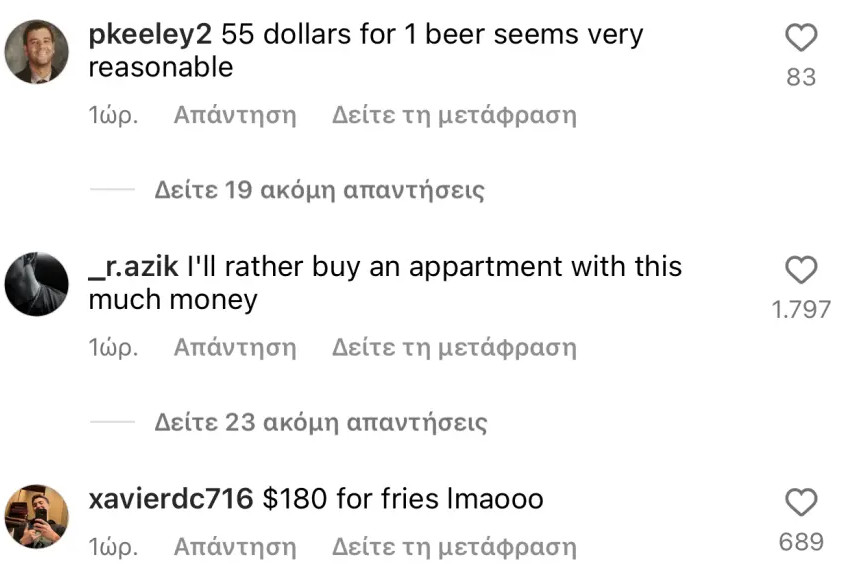The image size is (846, 580).
Task: Like _r.azik's comment about the apartment
Action: click(x=801, y=270)
